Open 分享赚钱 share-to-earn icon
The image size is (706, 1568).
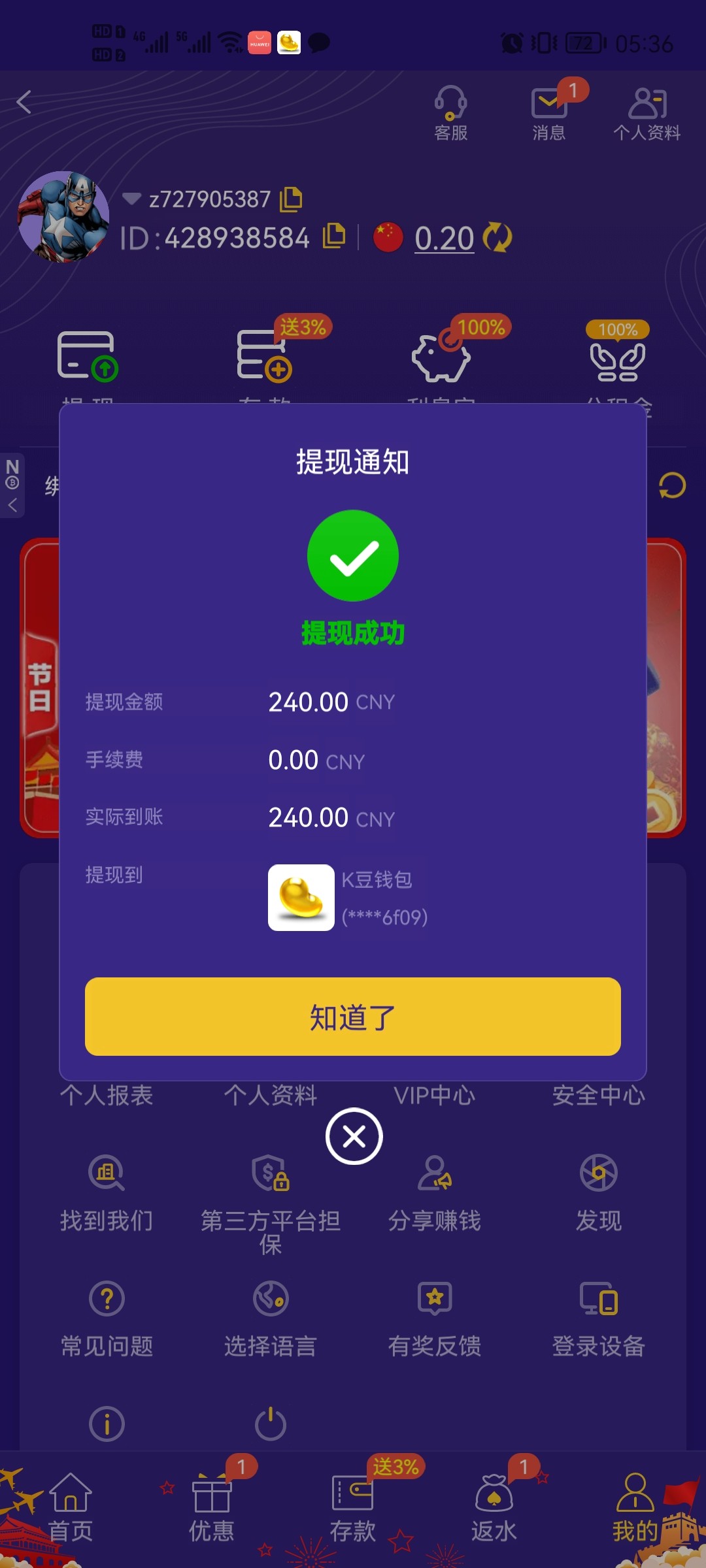(435, 1173)
